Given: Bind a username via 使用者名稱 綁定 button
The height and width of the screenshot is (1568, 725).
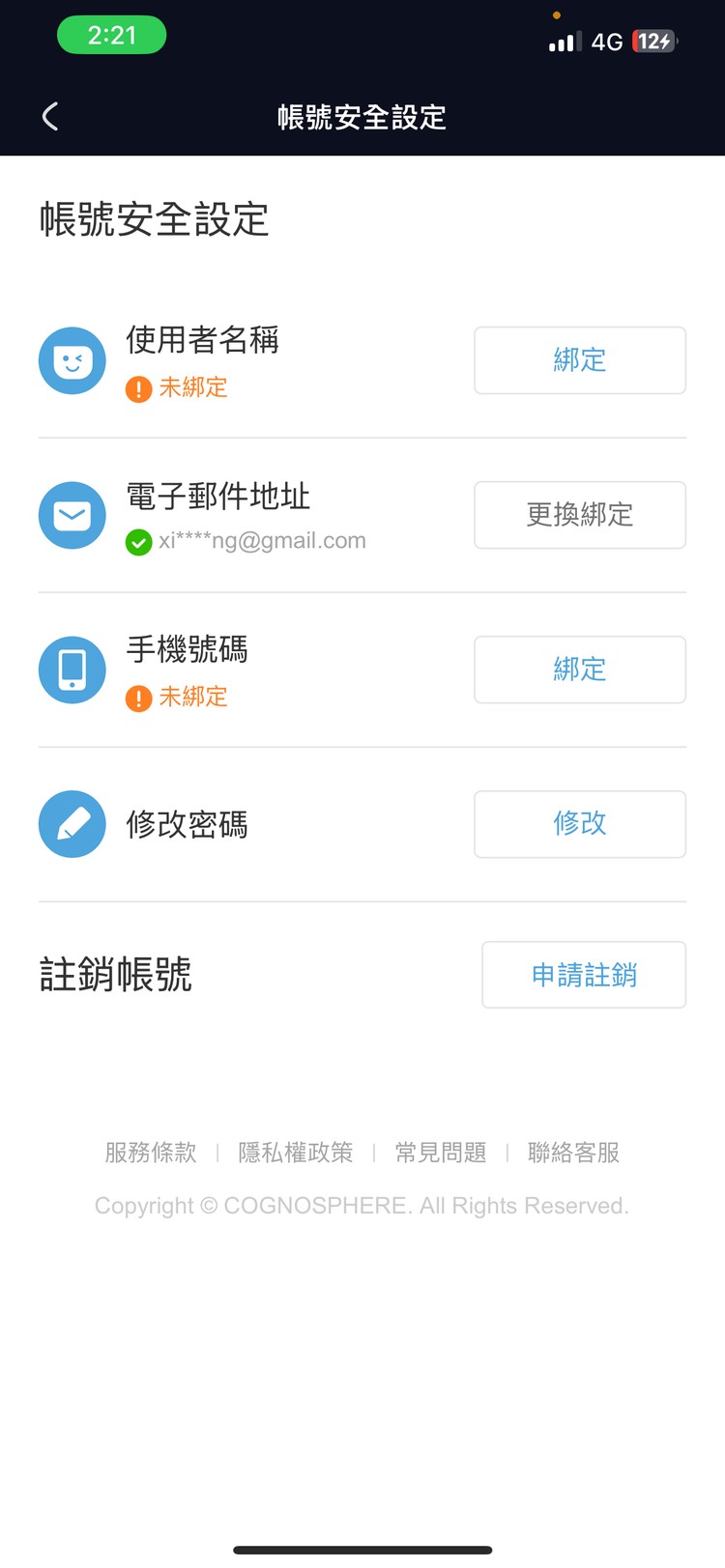Looking at the screenshot, I should tap(579, 360).
